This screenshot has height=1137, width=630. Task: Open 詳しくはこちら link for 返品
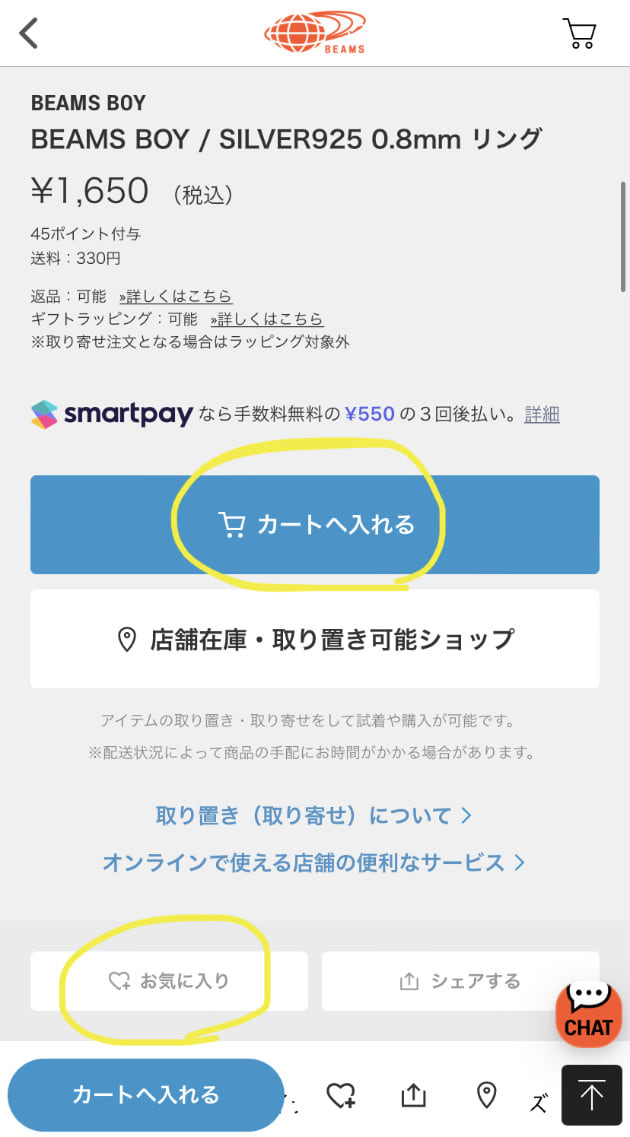coord(176,296)
